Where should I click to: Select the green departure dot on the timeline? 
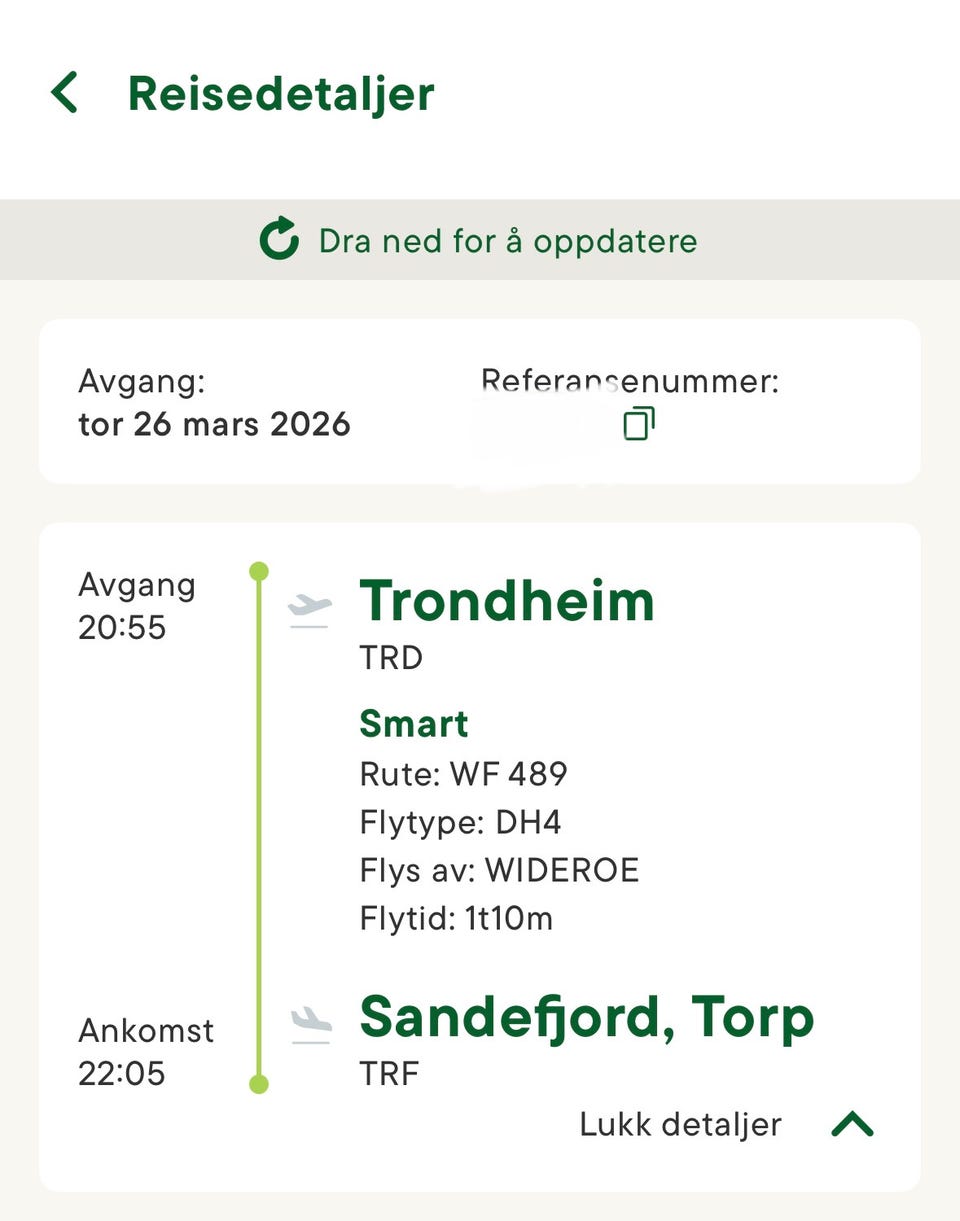point(259,570)
